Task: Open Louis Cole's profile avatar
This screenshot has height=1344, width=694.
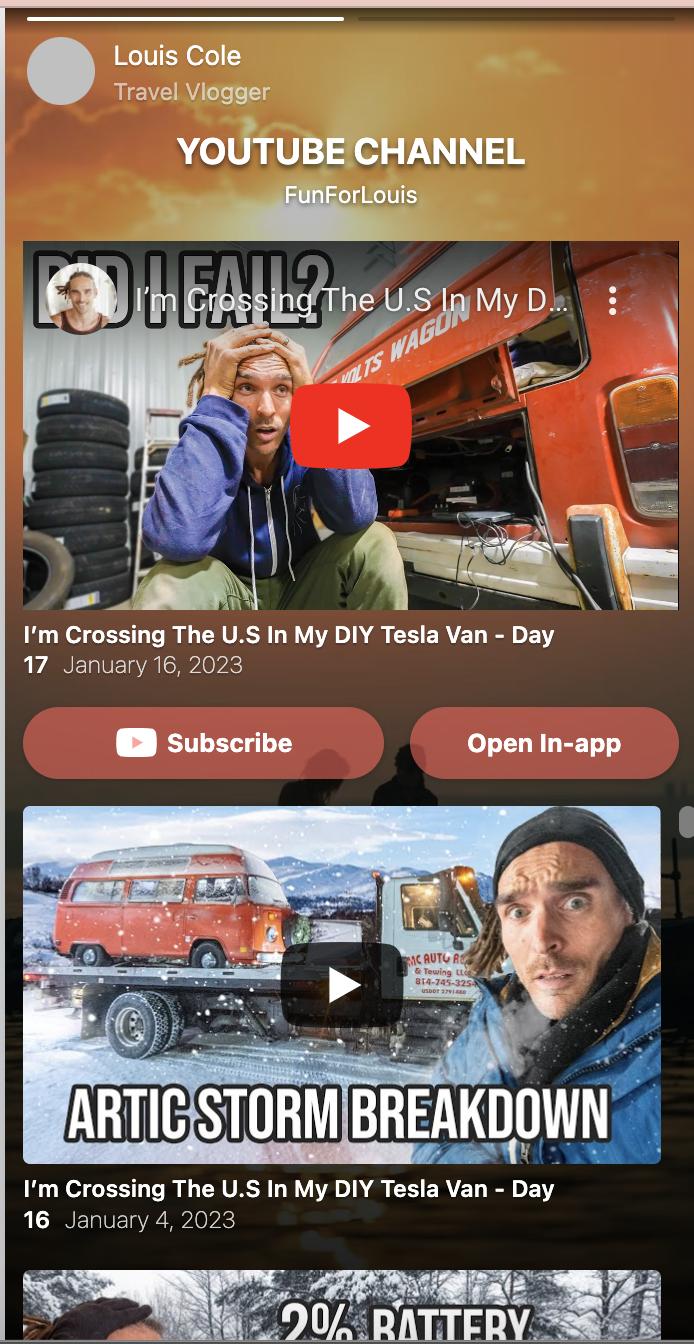Action: pyautogui.click(x=61, y=71)
